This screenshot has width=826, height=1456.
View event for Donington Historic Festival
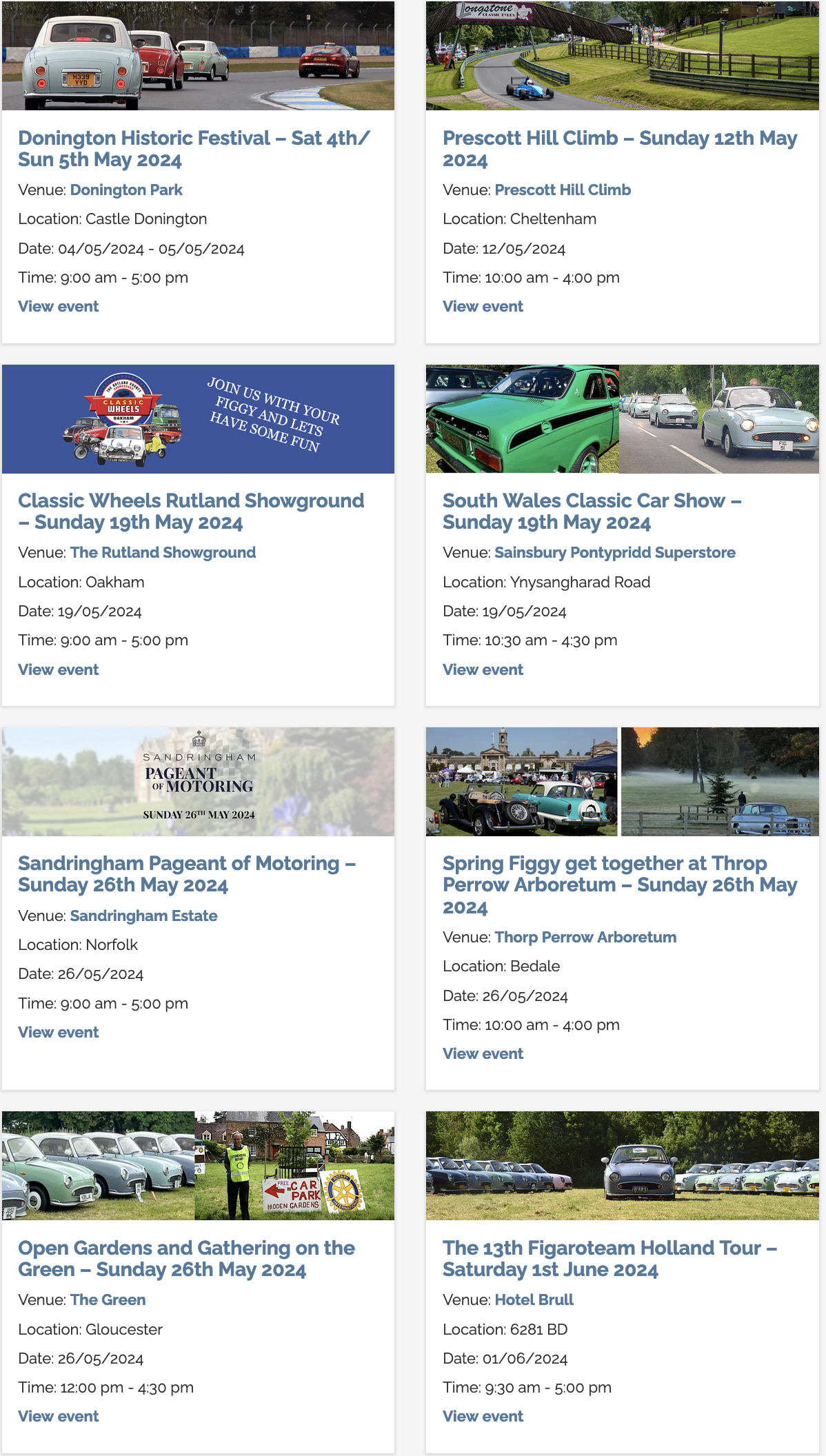[59, 307]
